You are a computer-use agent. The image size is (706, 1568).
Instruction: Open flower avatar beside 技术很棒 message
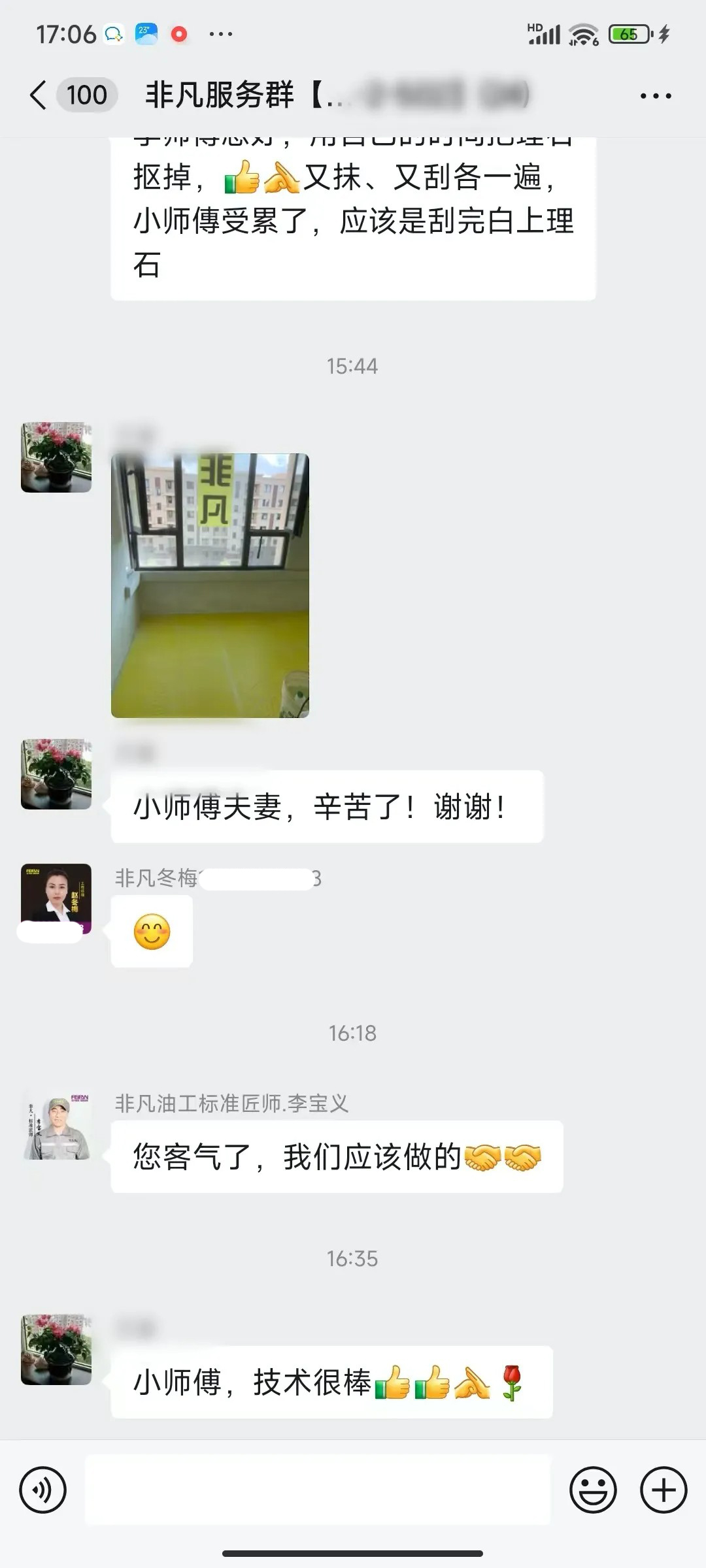pos(56,1350)
